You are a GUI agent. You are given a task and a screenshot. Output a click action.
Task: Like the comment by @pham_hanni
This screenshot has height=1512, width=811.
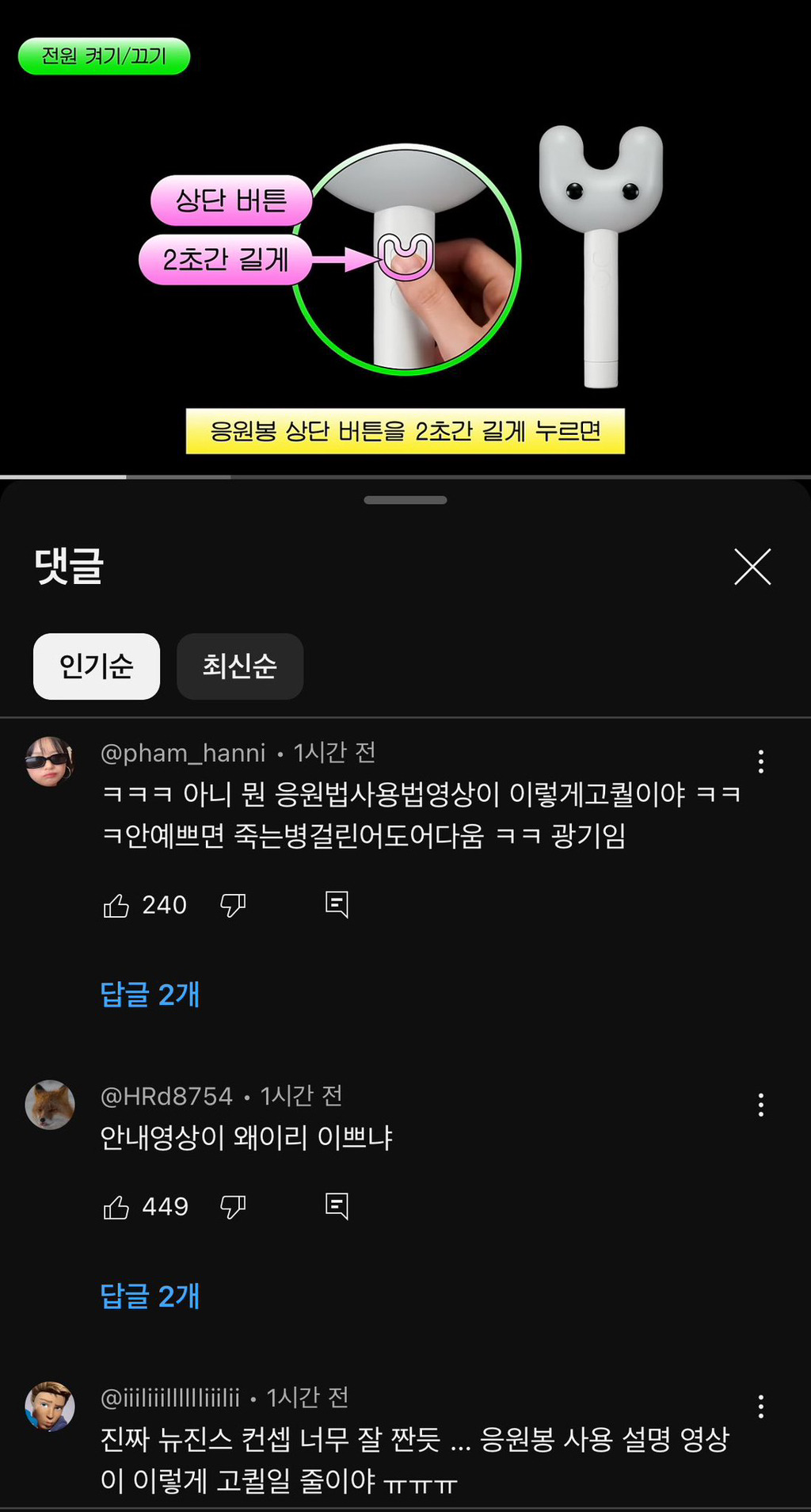pos(116,905)
